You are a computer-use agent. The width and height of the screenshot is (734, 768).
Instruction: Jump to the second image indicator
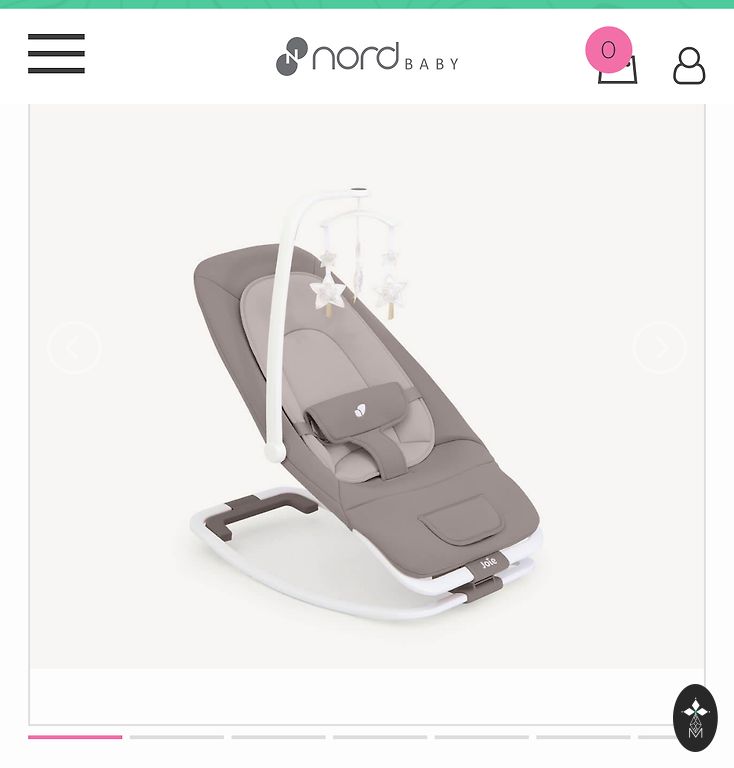coord(177,737)
